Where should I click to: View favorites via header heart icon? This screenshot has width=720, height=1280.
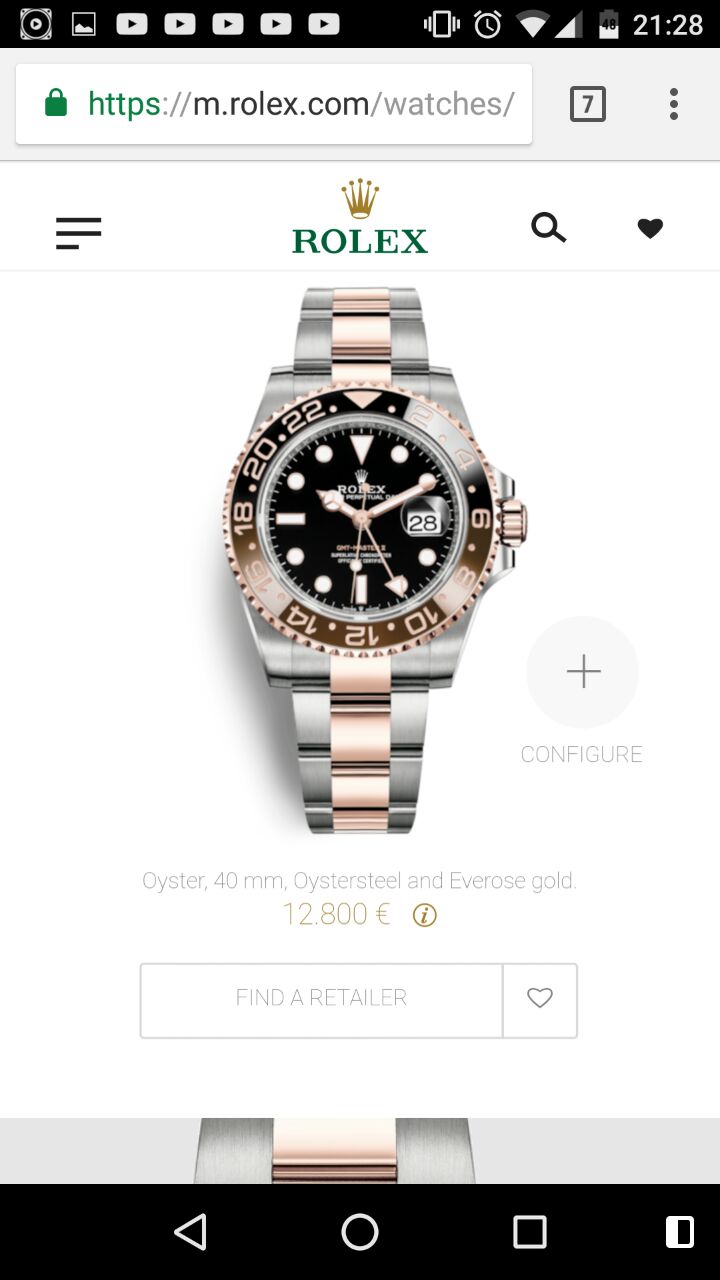(650, 229)
